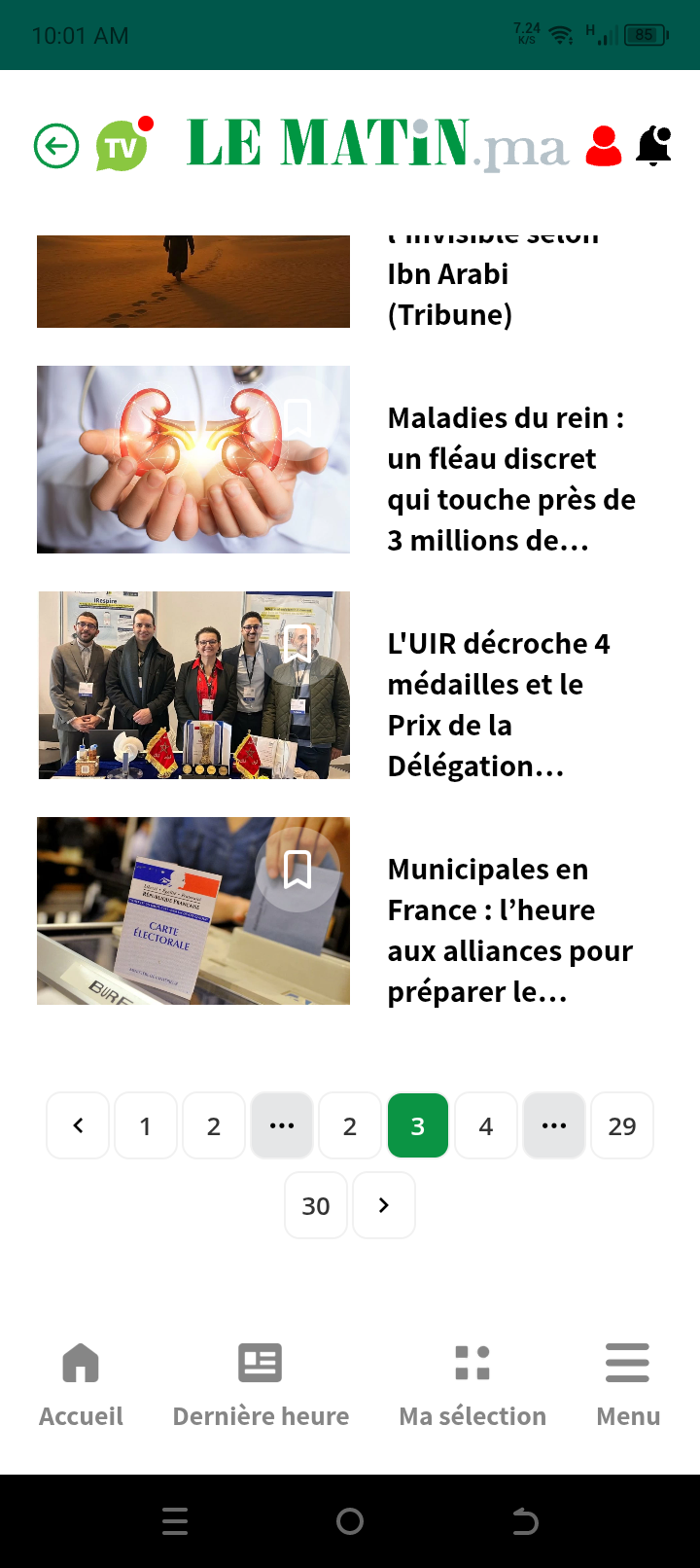Open the Le Matin TV icon
The width and height of the screenshot is (700, 1568).
tap(122, 146)
